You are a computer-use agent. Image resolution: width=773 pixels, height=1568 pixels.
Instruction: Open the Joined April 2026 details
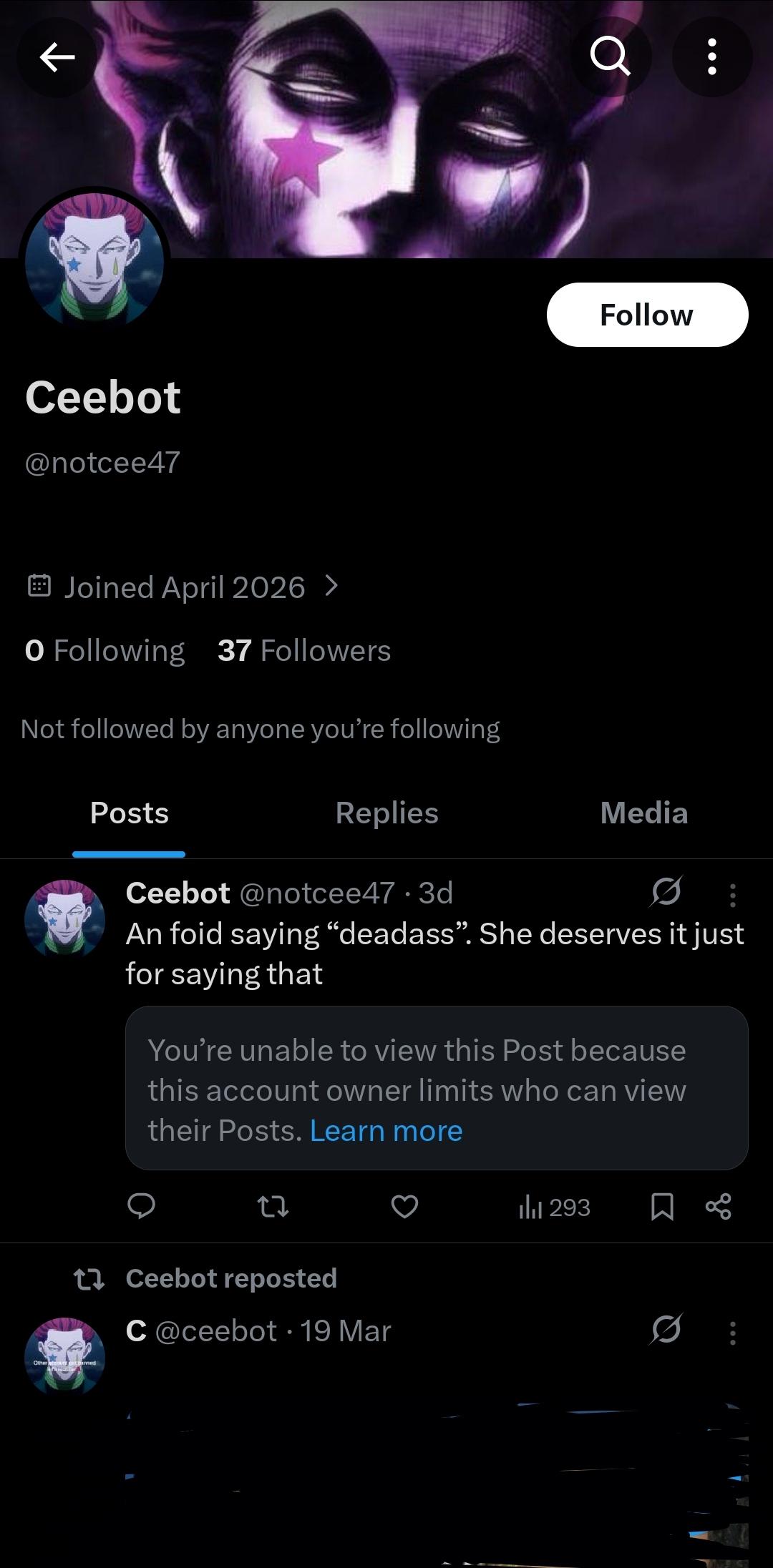click(x=185, y=587)
